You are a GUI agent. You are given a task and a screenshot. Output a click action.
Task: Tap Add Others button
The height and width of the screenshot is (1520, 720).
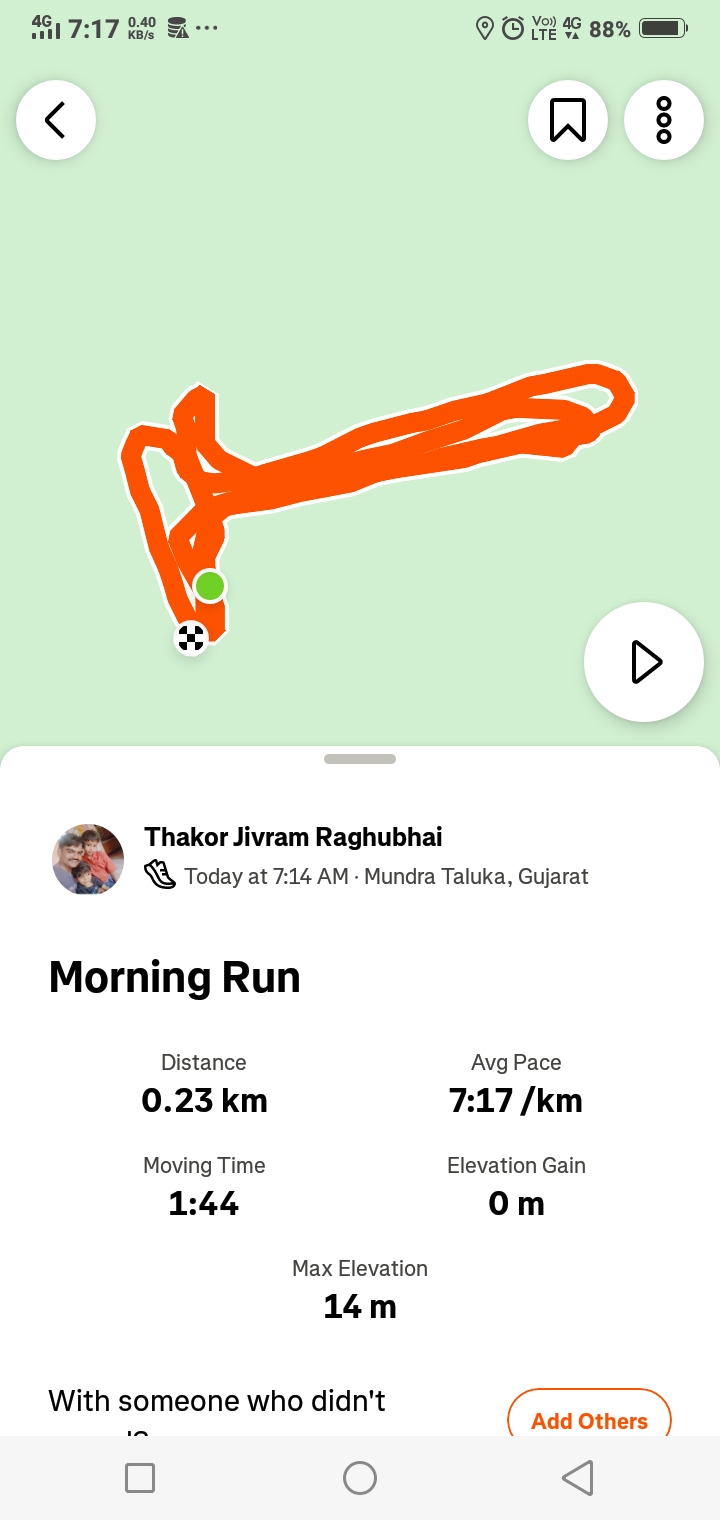[x=589, y=1418]
